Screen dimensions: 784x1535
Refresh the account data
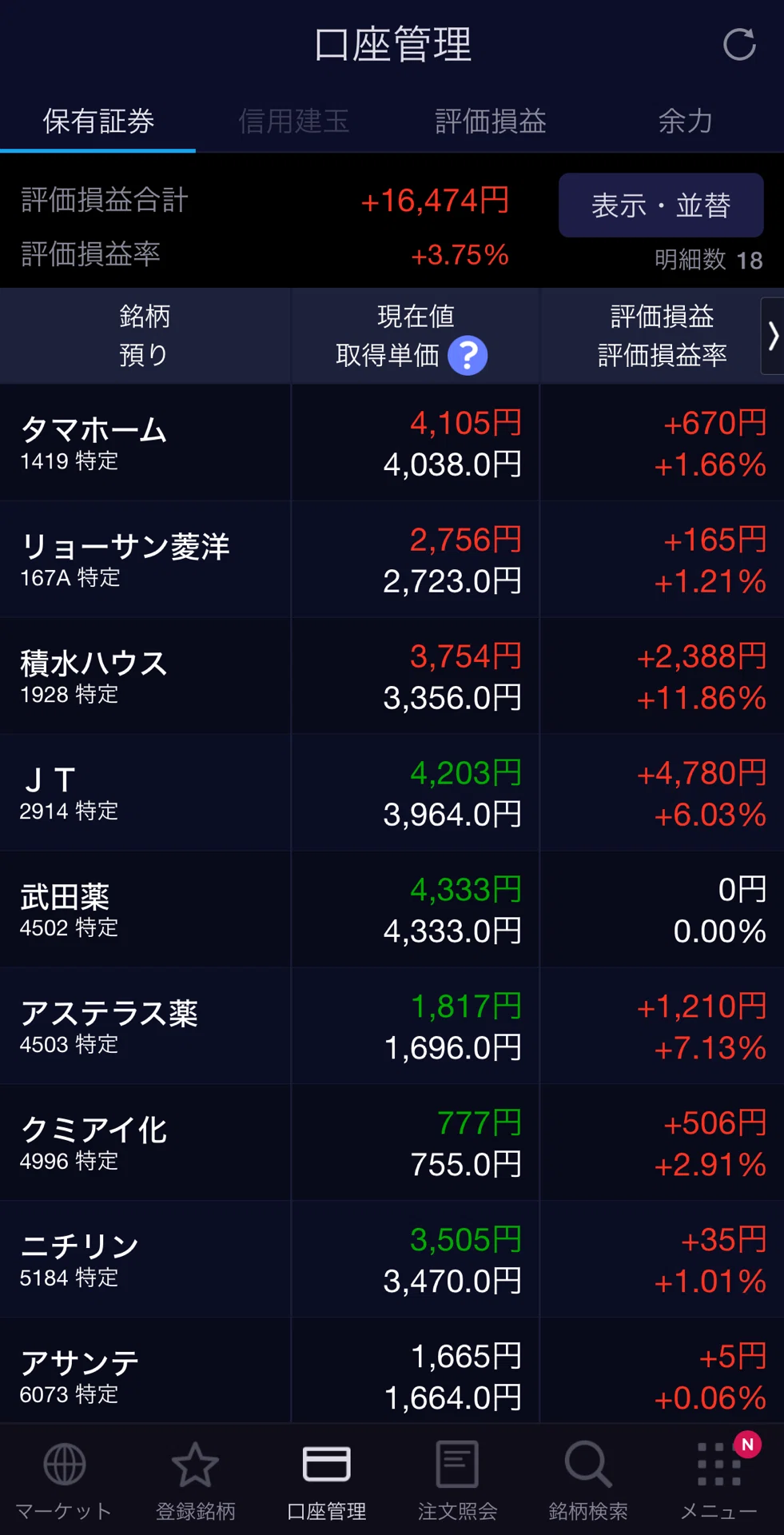(739, 45)
